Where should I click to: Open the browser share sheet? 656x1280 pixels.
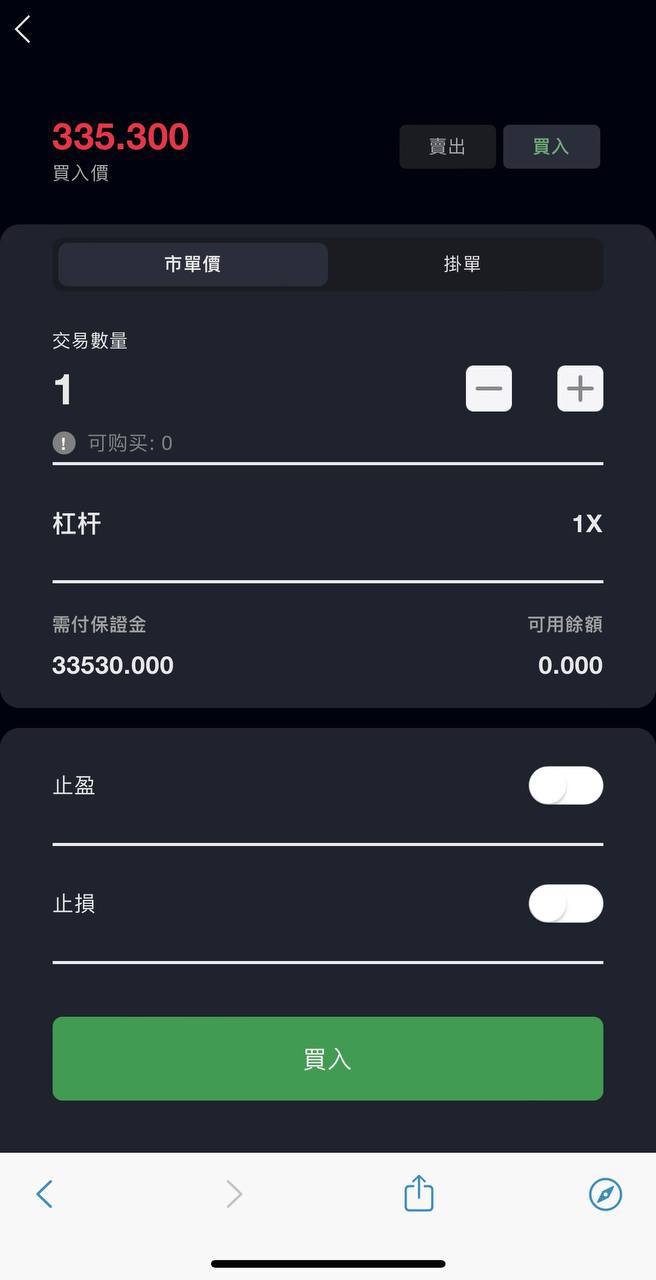[418, 1193]
